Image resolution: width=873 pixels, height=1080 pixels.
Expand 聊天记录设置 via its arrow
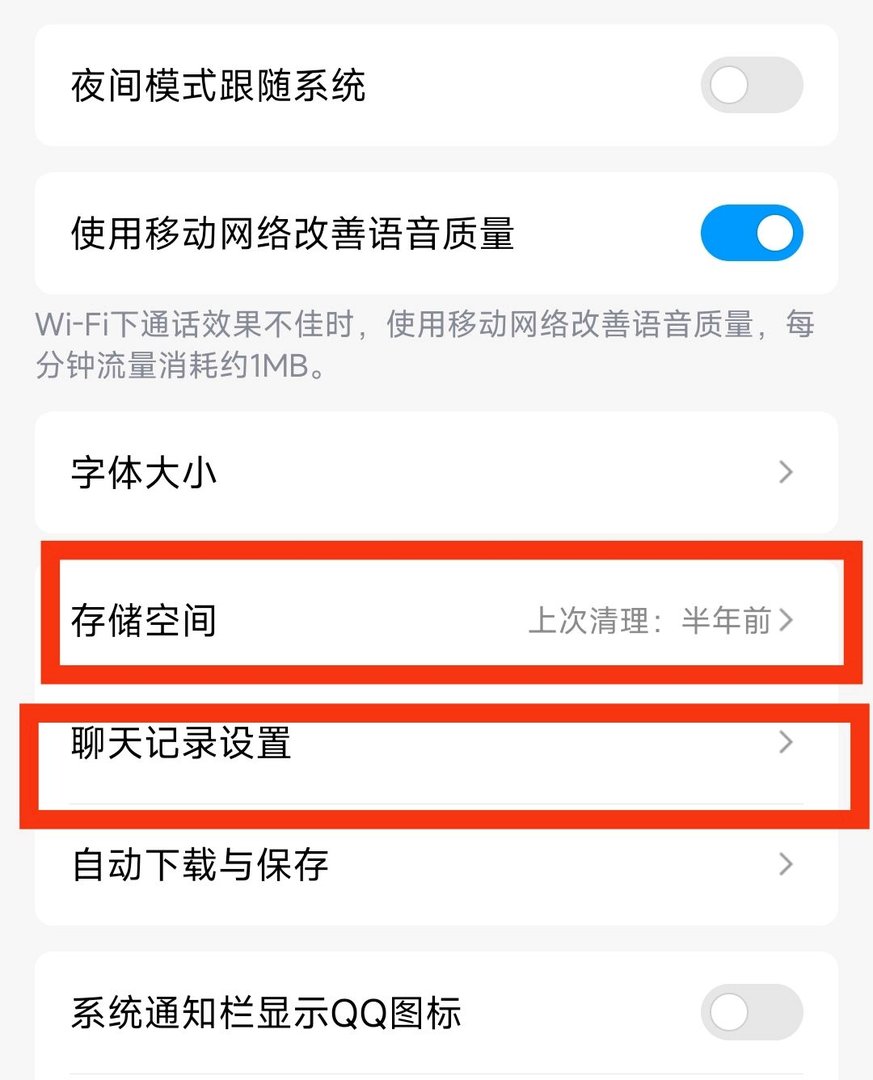pyautogui.click(x=786, y=742)
